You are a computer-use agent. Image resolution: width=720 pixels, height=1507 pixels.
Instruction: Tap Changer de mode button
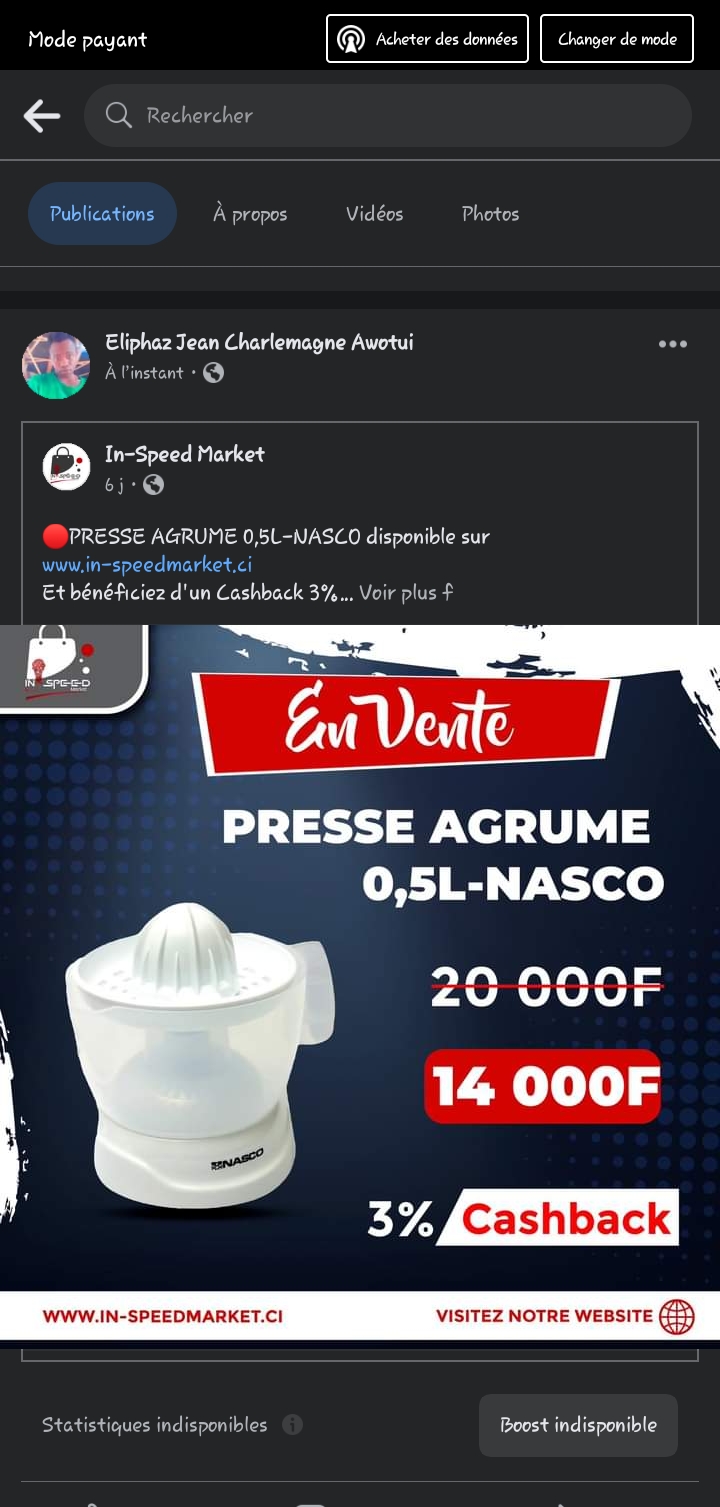[x=616, y=39]
